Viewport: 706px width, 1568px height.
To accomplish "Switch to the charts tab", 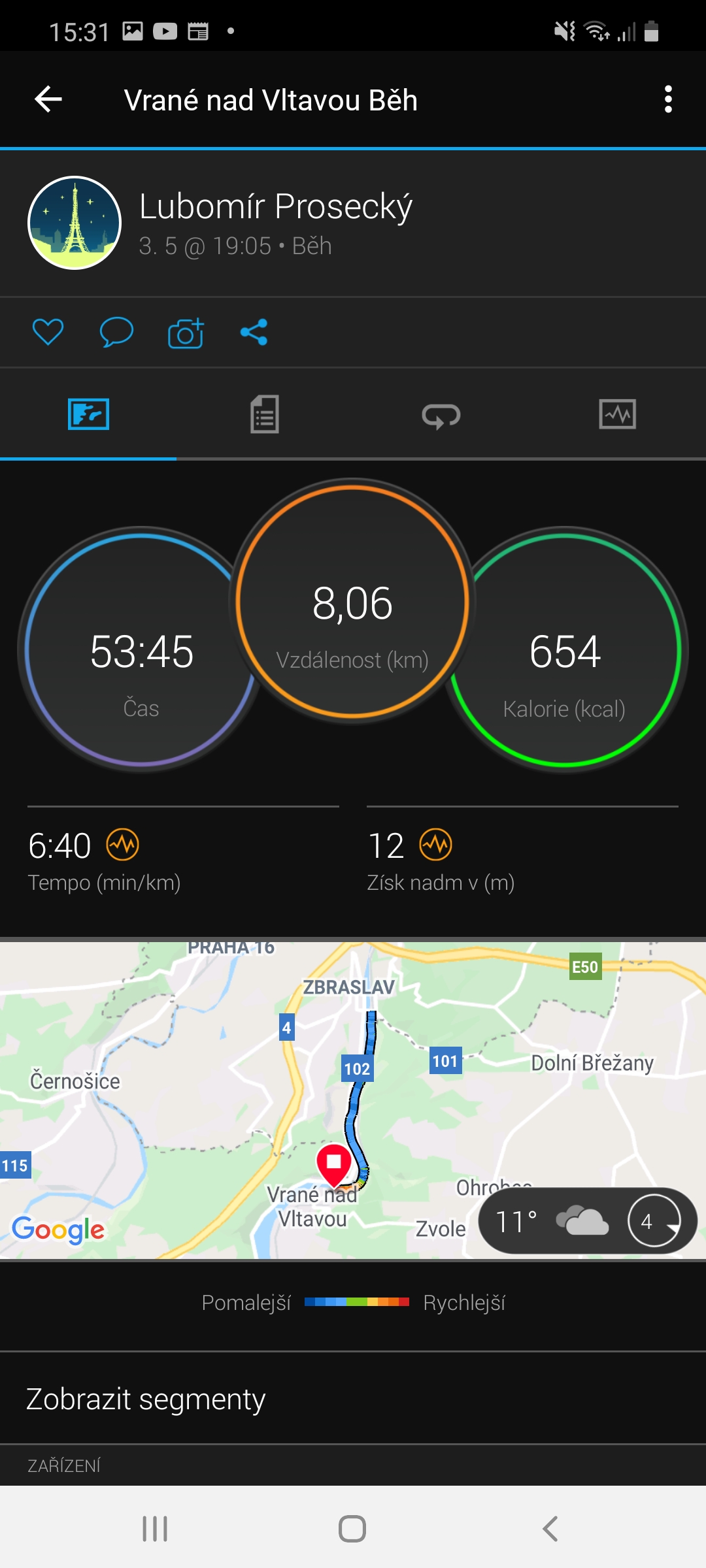I will coord(618,414).
